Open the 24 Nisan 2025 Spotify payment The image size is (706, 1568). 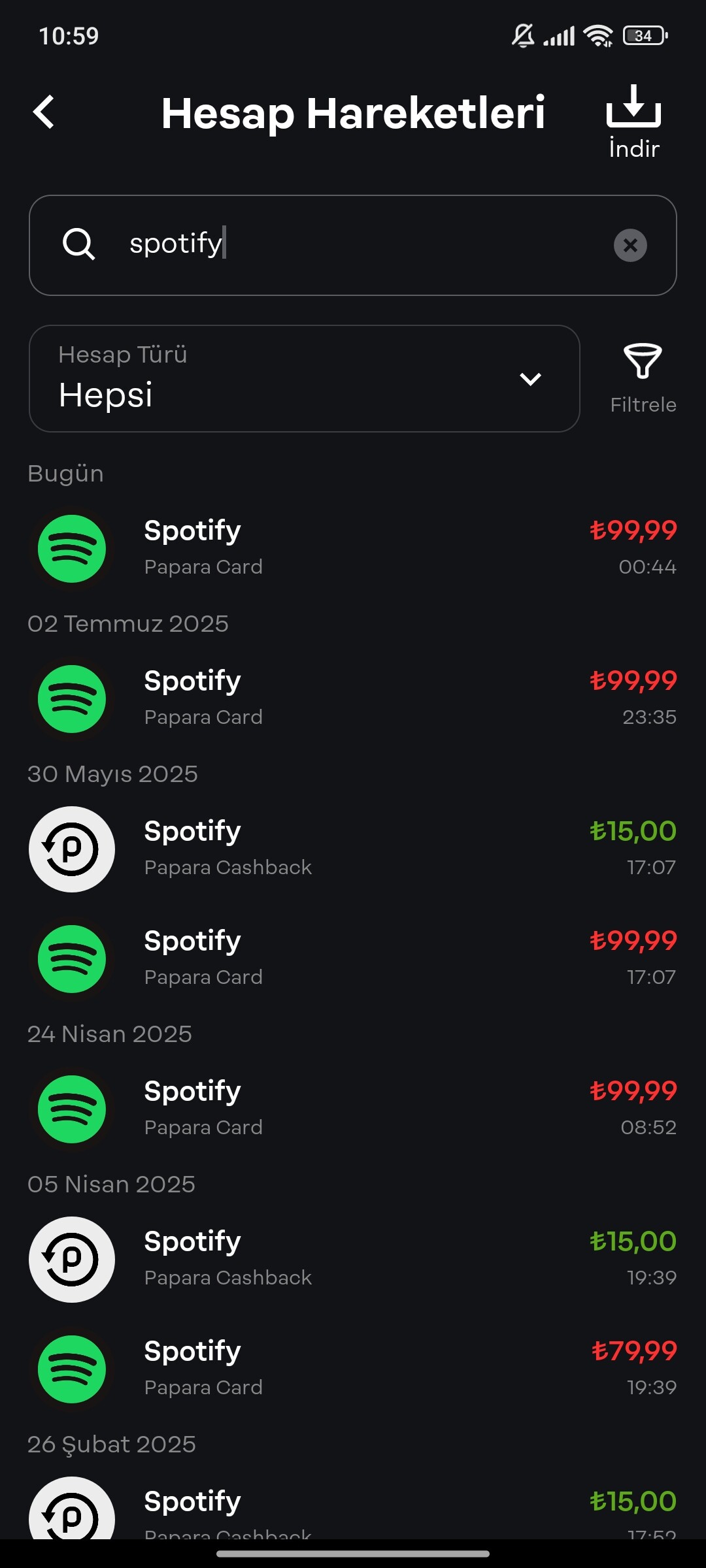click(x=353, y=1109)
